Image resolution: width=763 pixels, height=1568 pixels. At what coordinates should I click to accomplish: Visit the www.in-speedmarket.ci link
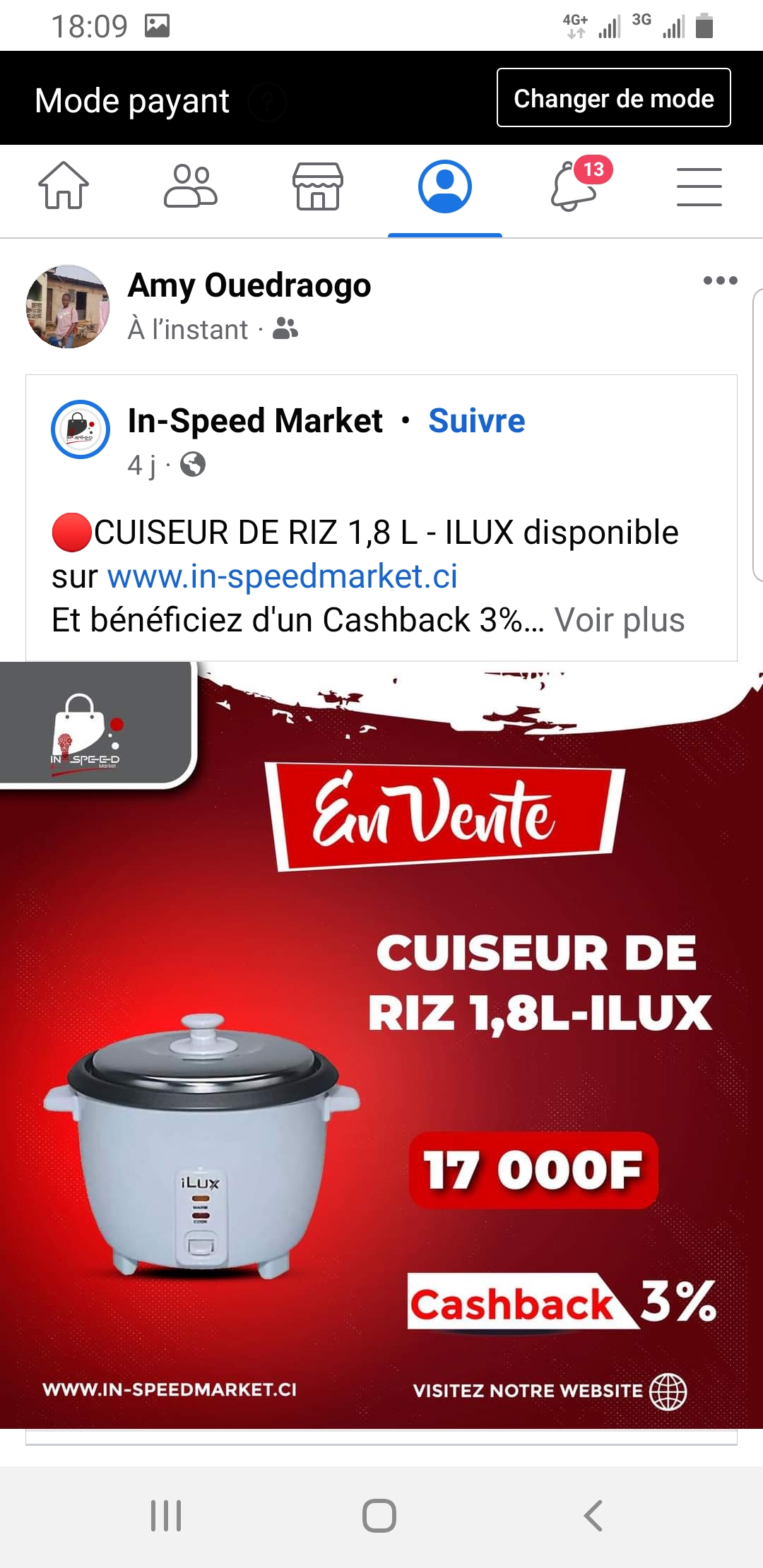[282, 576]
